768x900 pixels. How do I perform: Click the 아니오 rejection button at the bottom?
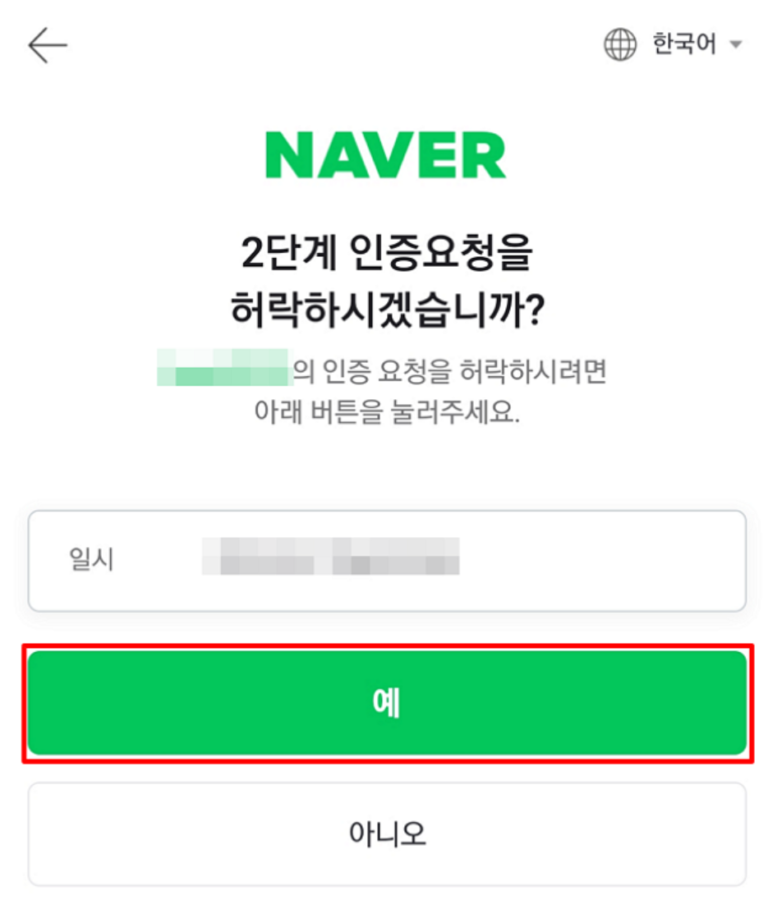tap(384, 833)
